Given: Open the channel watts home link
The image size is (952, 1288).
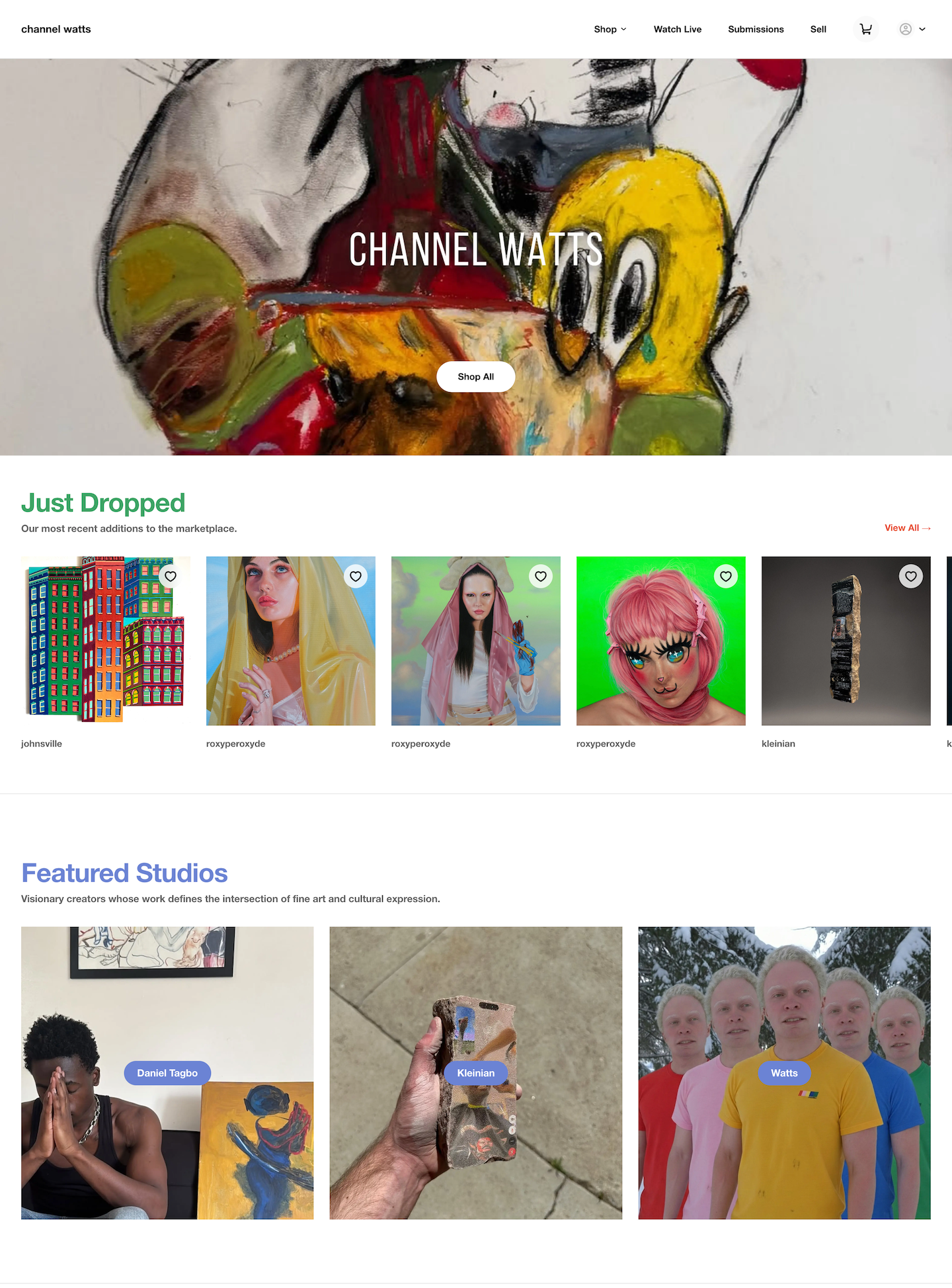Looking at the screenshot, I should click(56, 29).
